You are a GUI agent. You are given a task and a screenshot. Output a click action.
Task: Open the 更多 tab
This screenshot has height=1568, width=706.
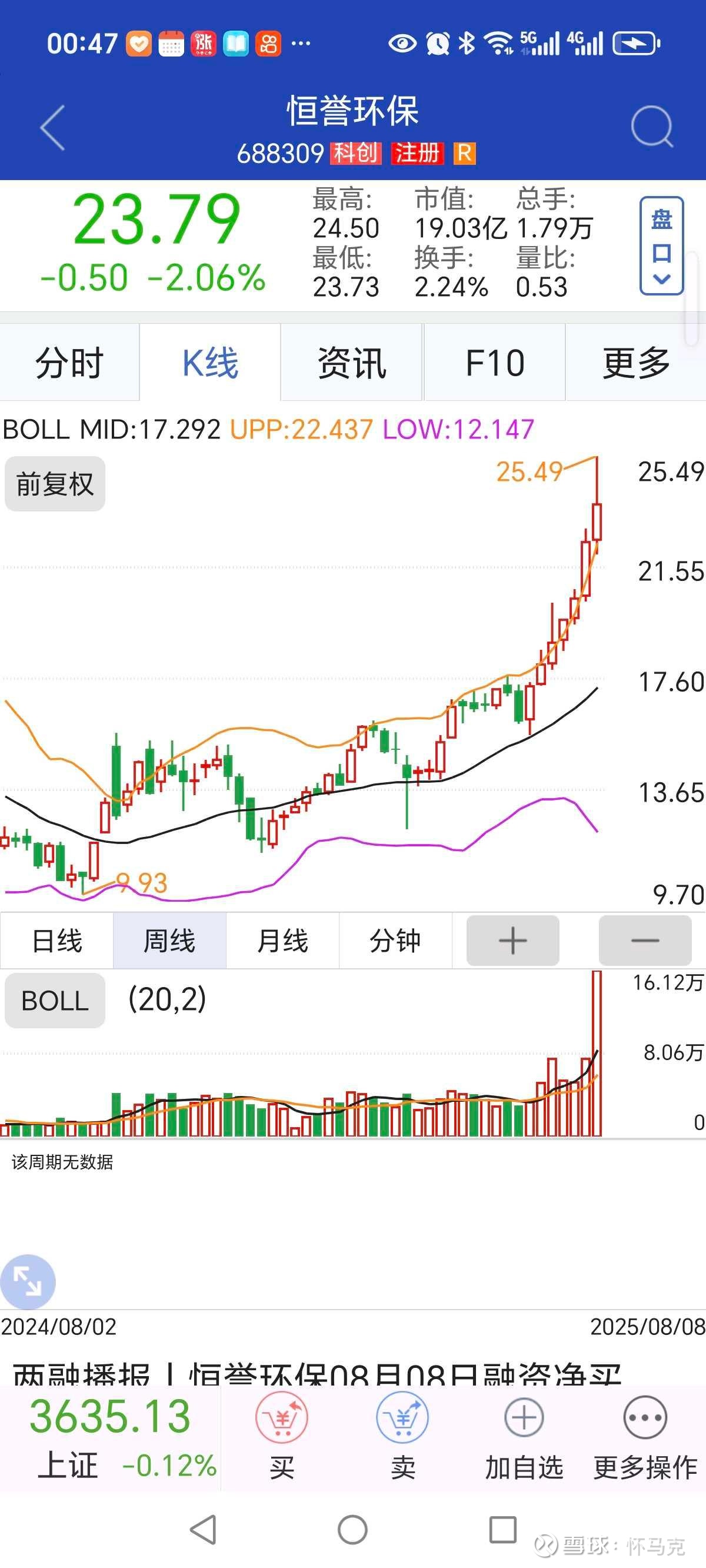click(x=636, y=363)
